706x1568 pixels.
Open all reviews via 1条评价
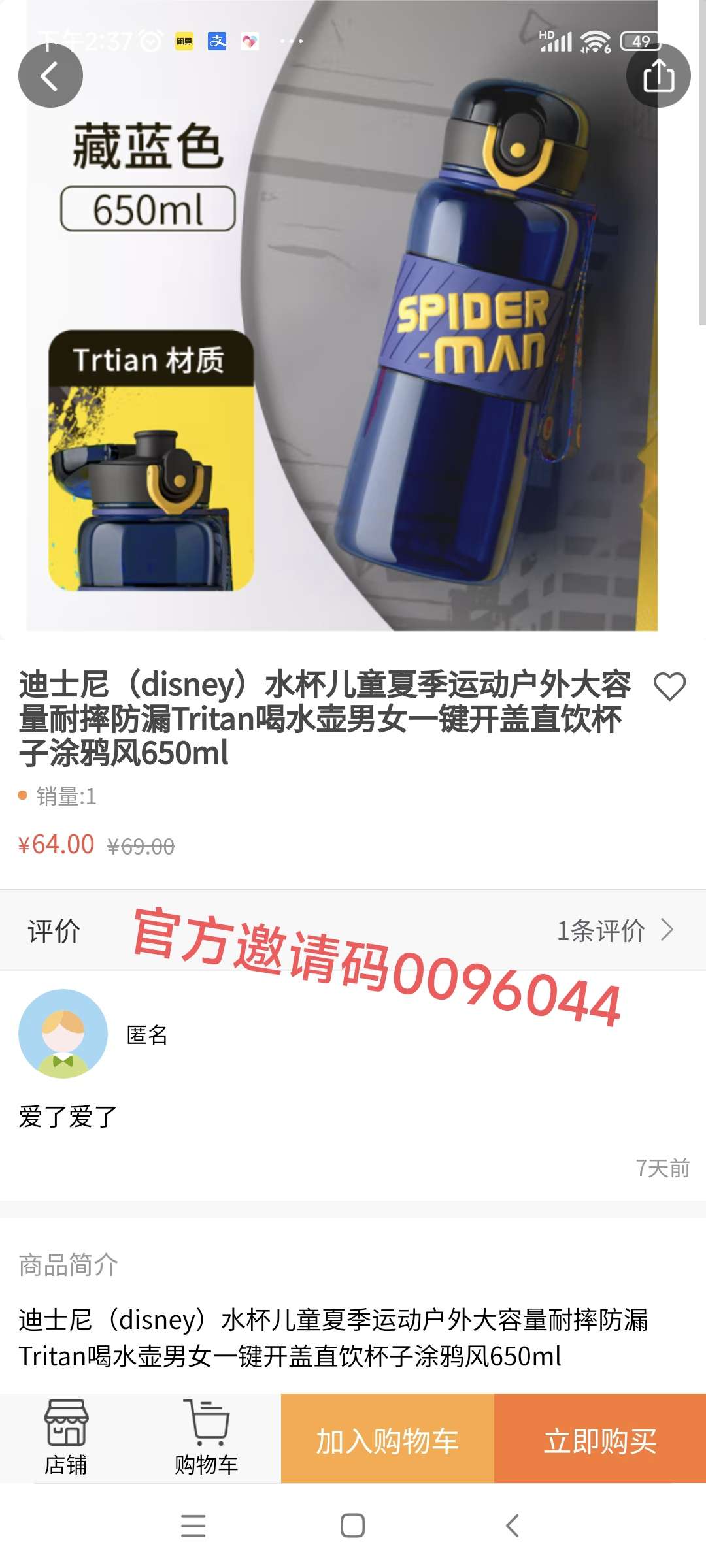point(614,930)
